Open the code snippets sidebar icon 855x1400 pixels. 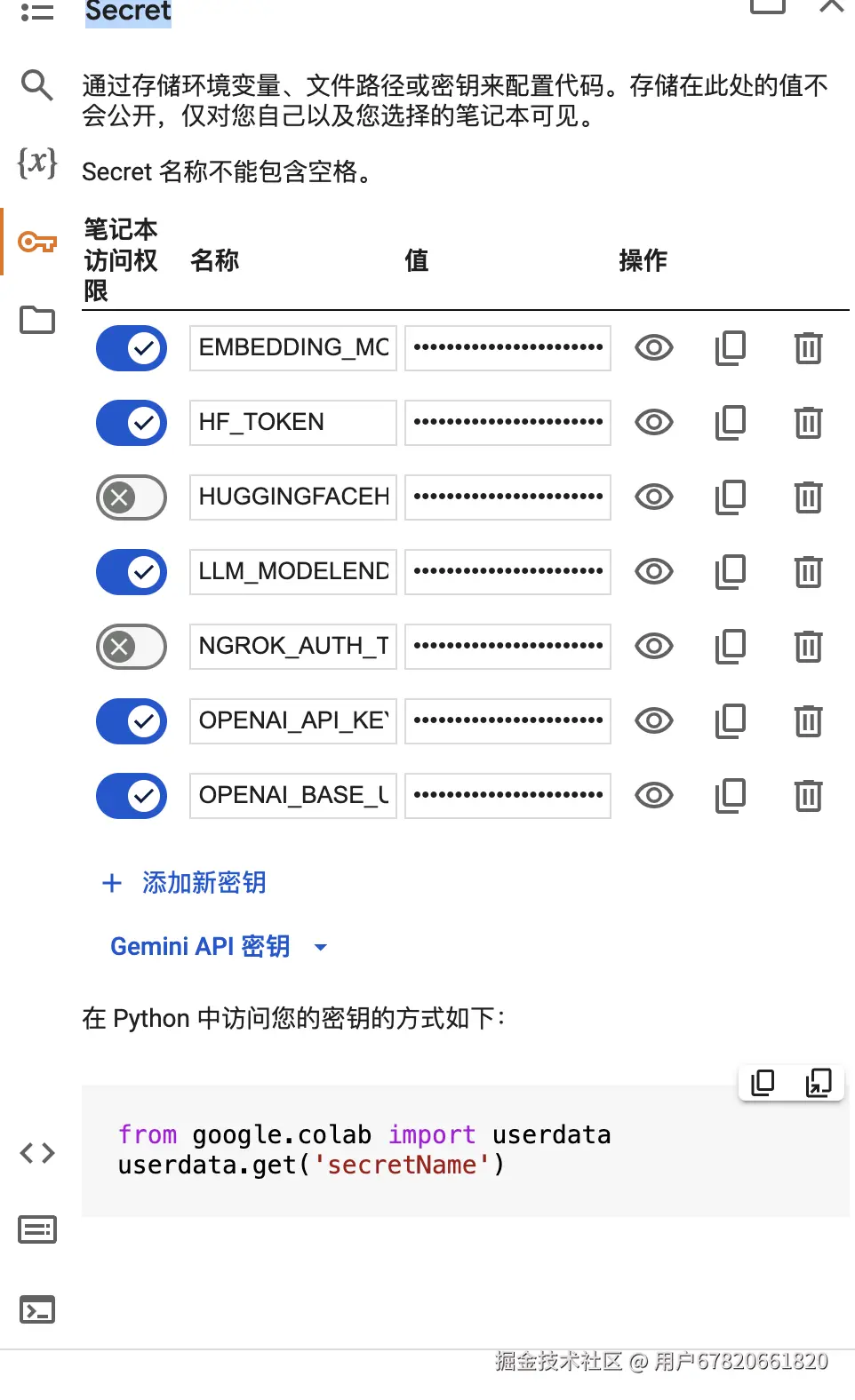click(36, 1151)
